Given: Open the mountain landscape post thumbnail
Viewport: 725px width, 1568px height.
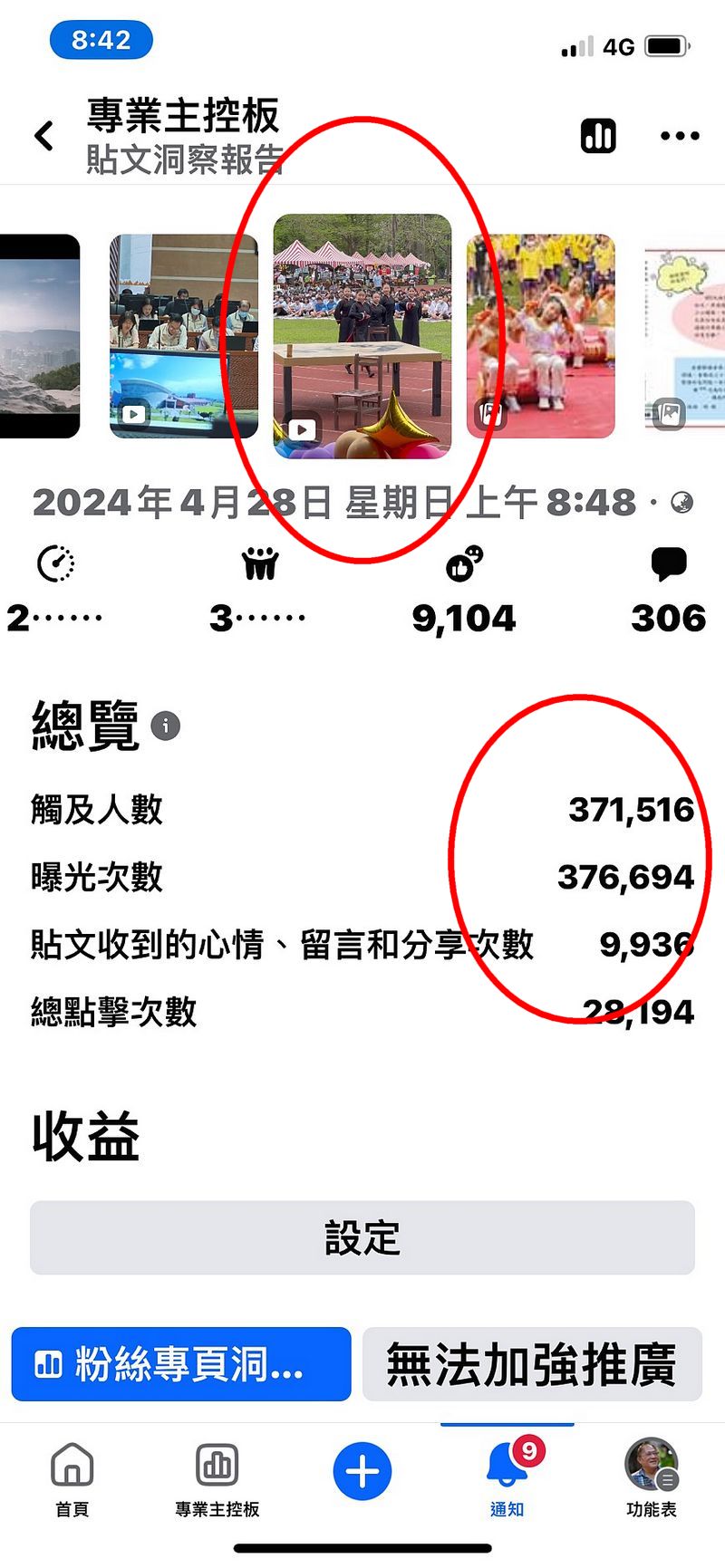Looking at the screenshot, I should click(38, 335).
